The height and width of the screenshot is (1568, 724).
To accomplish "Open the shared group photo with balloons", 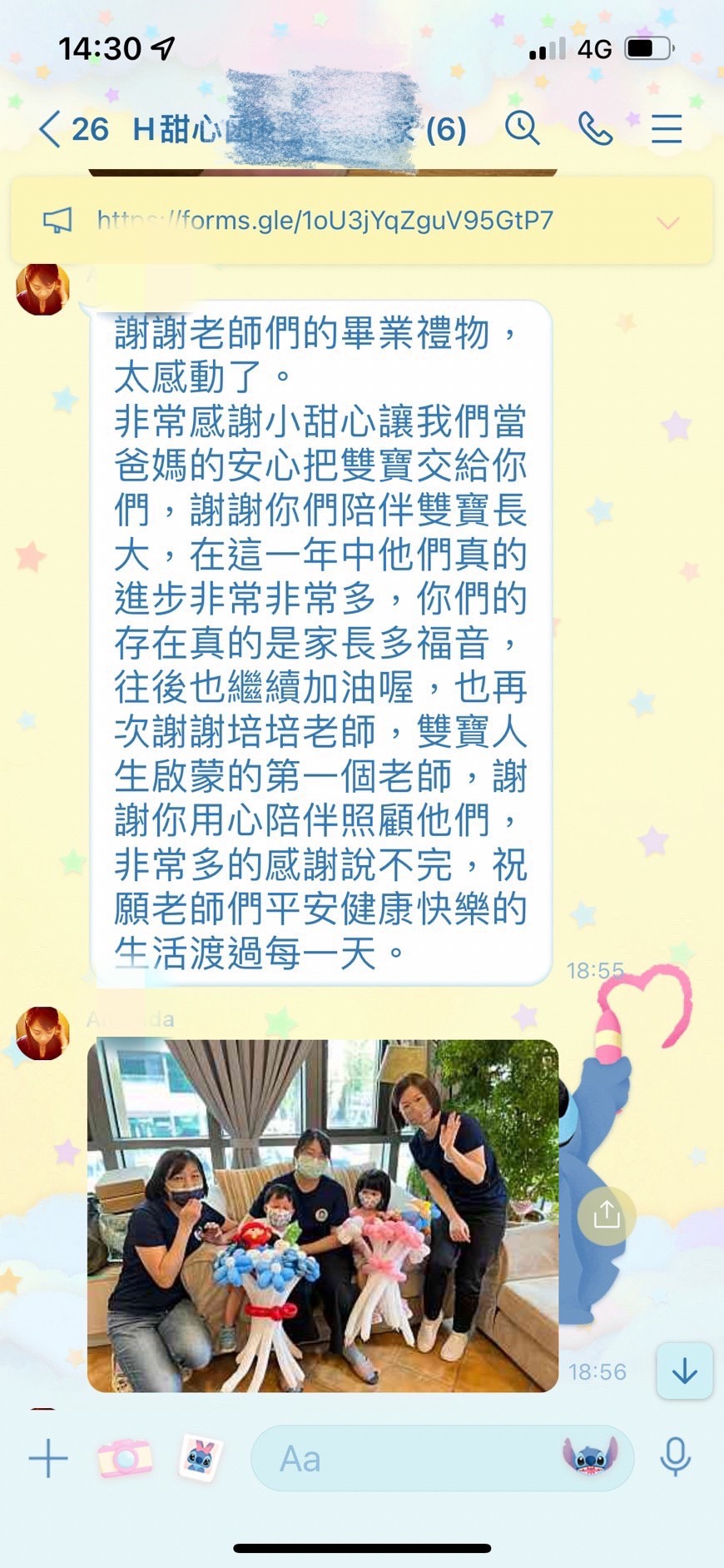I will [323, 1215].
